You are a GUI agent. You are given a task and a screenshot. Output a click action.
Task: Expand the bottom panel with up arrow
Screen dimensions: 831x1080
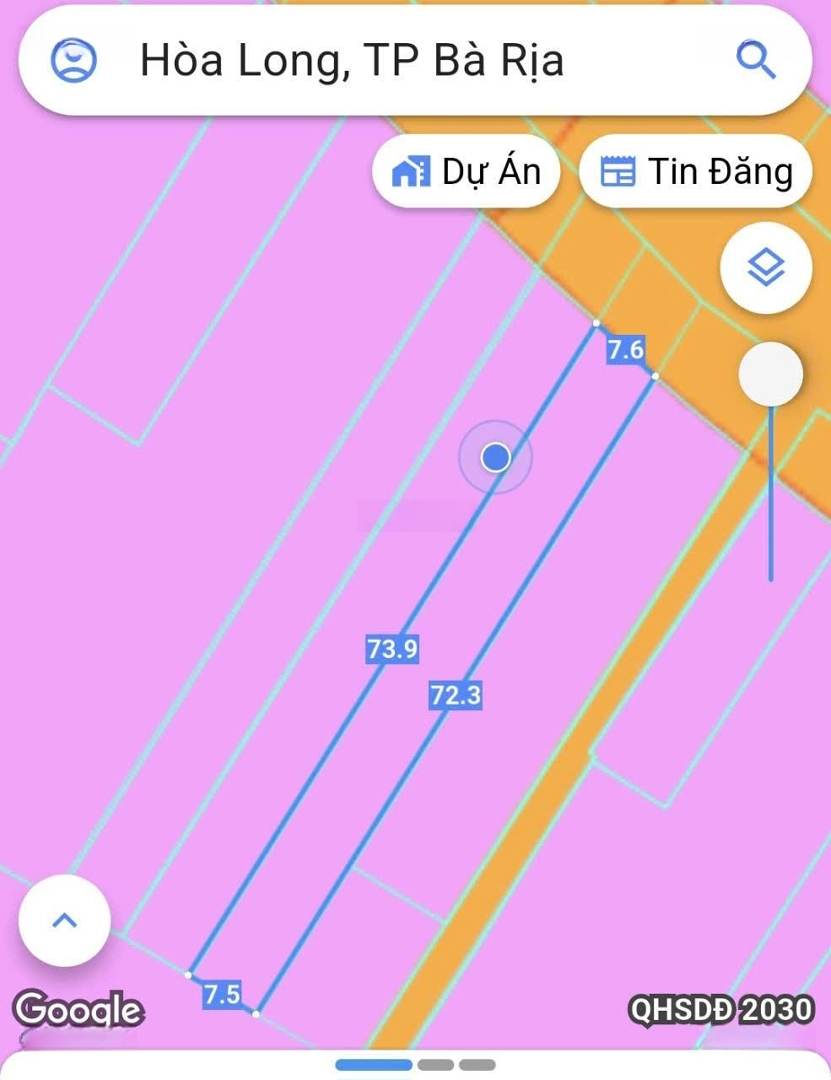(x=65, y=920)
